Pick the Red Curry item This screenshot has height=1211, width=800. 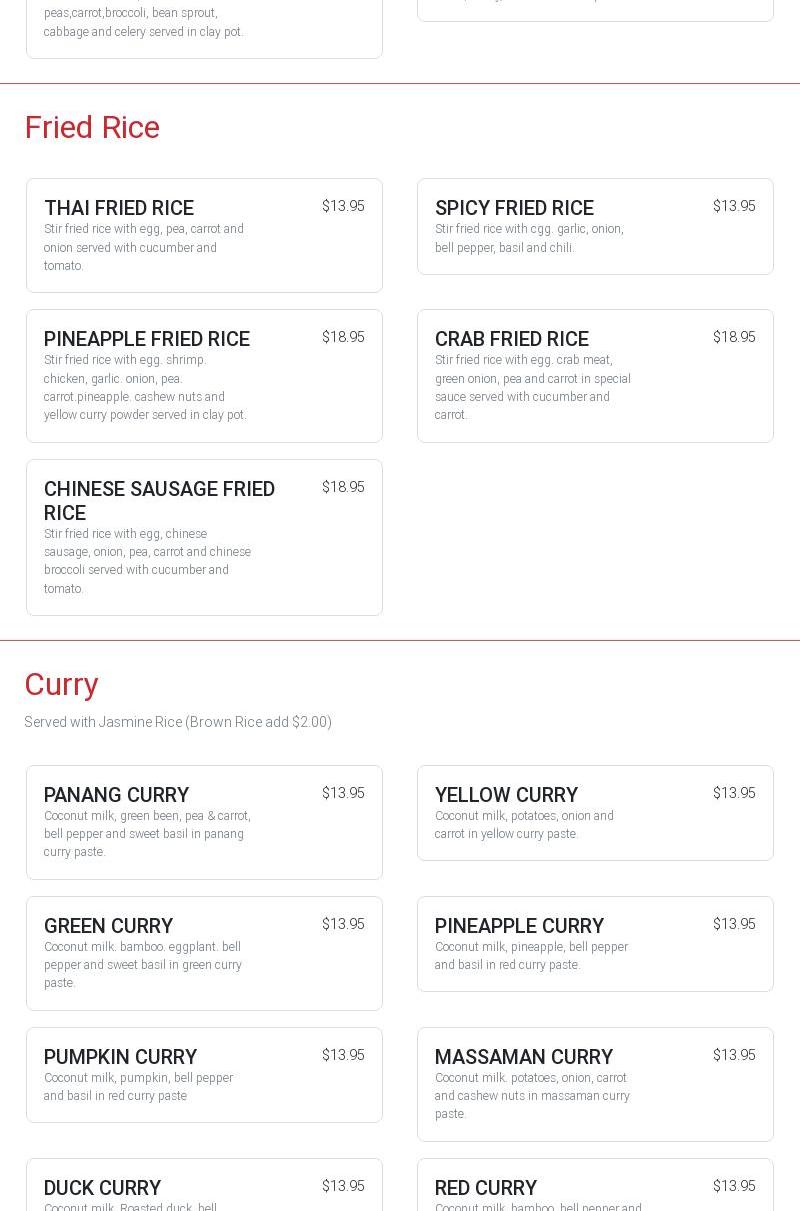click(x=595, y=1189)
